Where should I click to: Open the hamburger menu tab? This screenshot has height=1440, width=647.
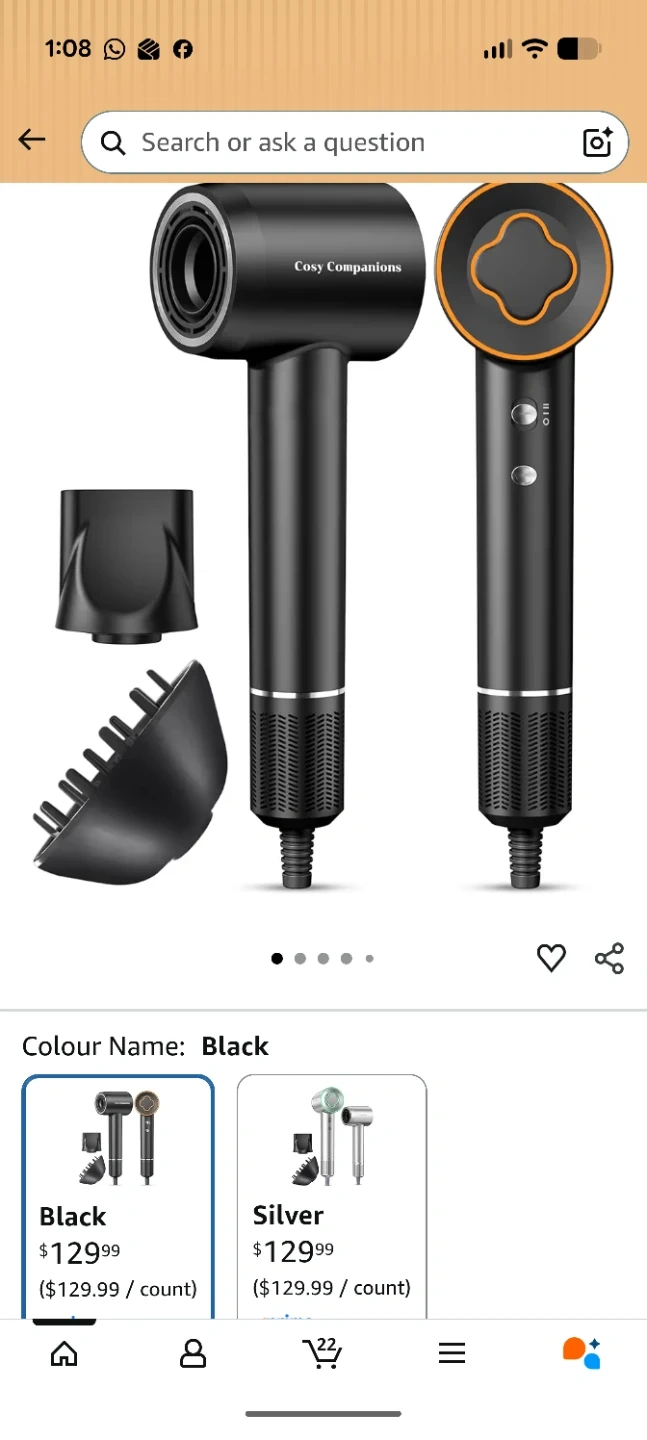tap(452, 1354)
